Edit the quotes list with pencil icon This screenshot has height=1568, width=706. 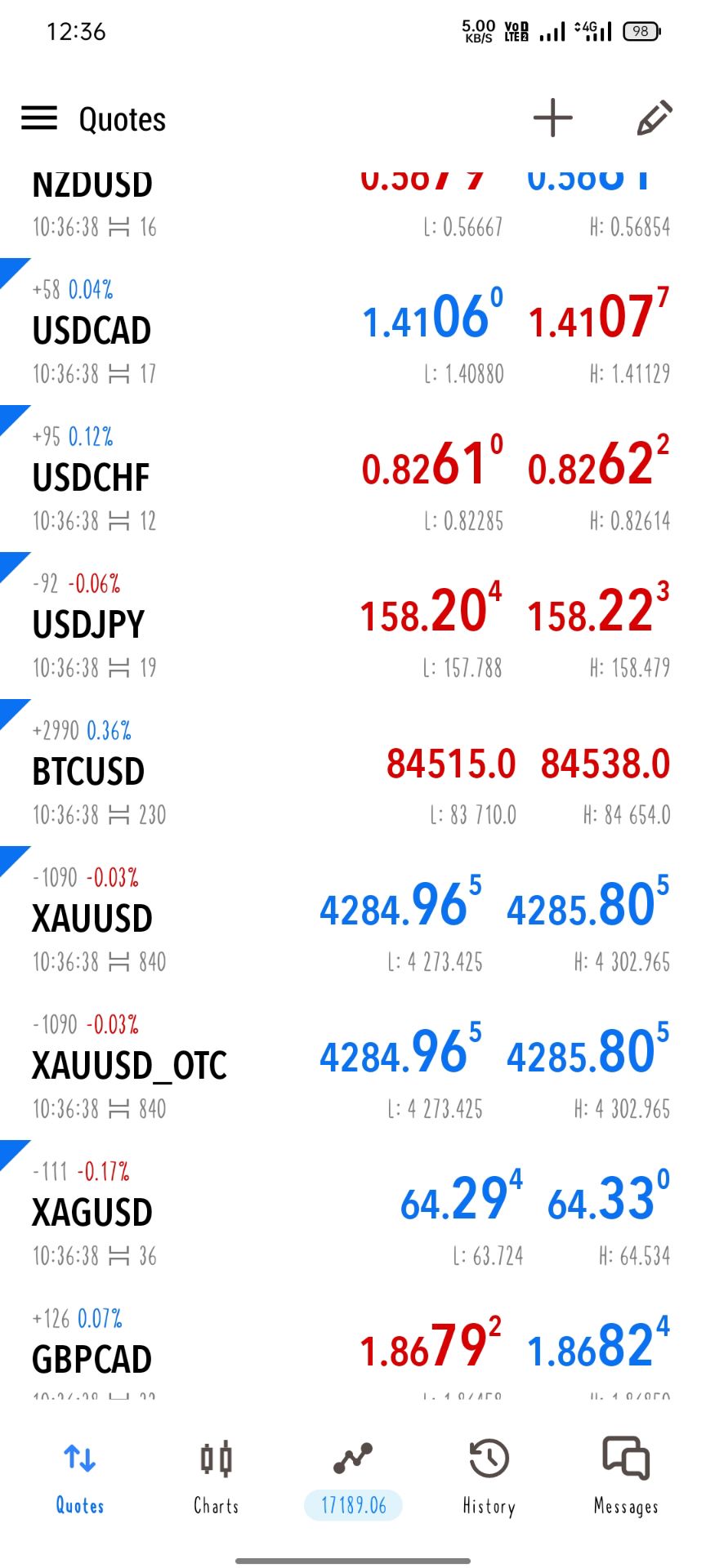655,118
